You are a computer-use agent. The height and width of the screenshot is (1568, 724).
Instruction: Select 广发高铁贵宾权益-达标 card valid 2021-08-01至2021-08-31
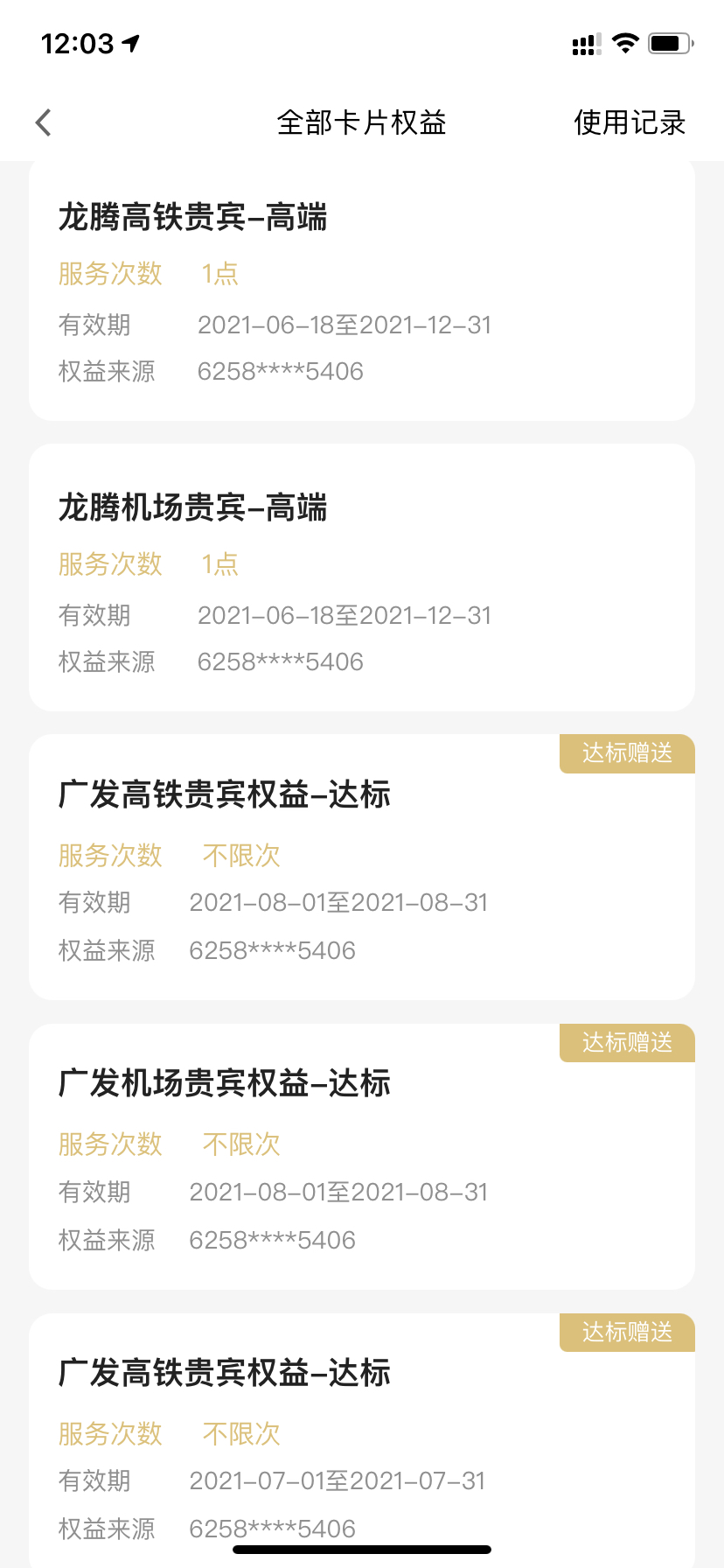tap(362, 867)
